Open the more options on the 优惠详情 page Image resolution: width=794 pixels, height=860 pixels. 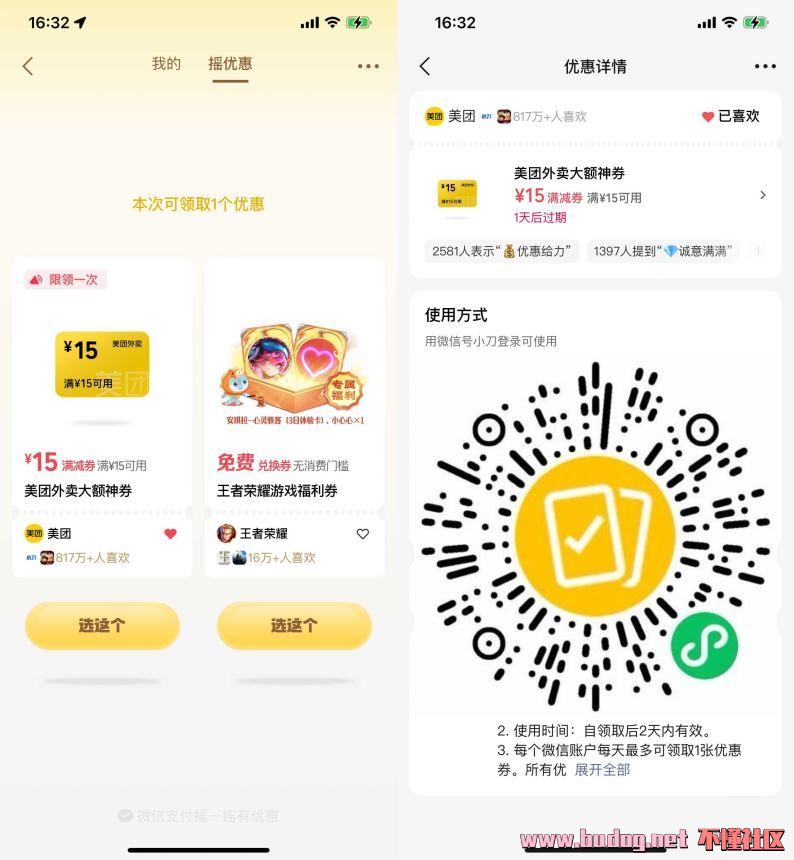click(x=765, y=66)
